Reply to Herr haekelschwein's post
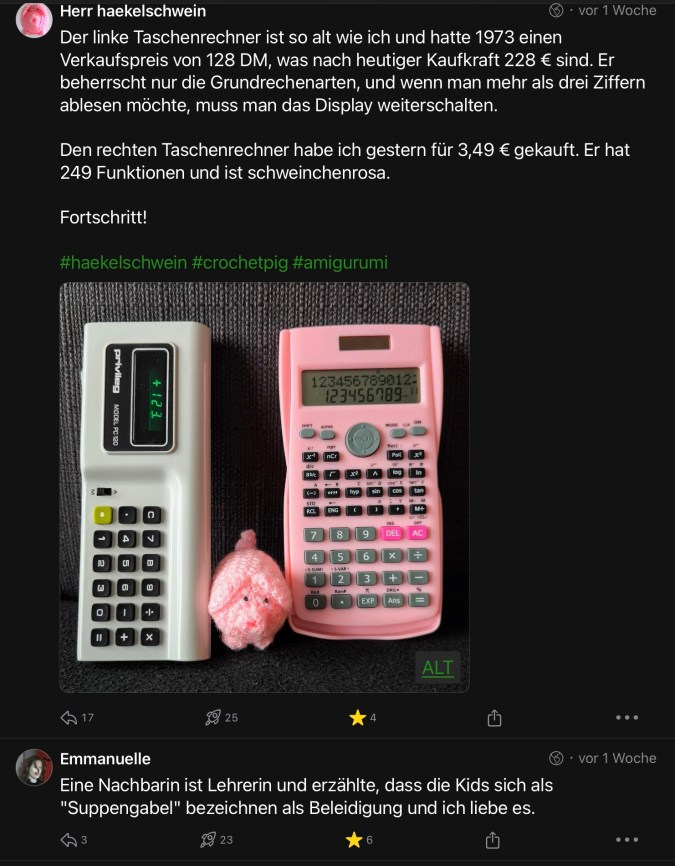The height and width of the screenshot is (866, 675). pyautogui.click(x=69, y=717)
